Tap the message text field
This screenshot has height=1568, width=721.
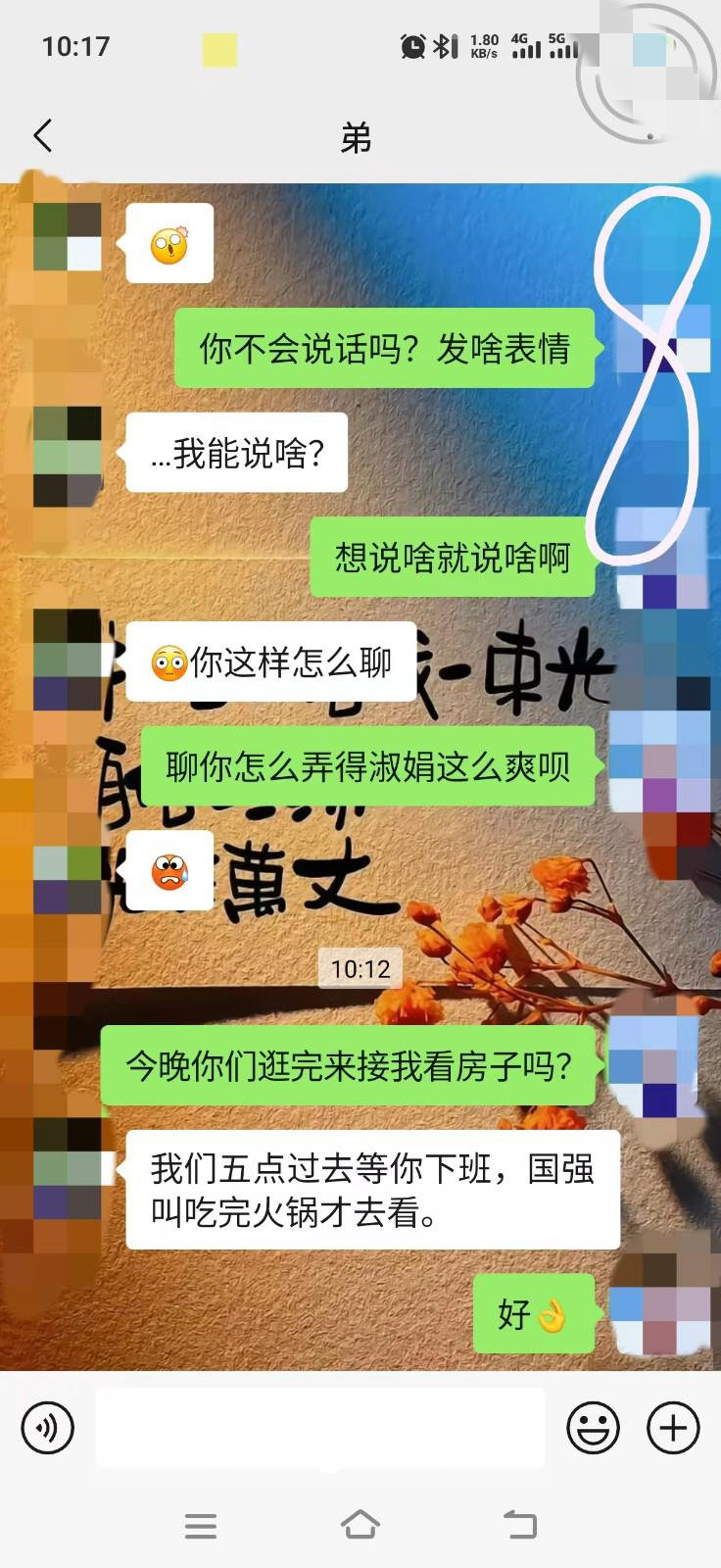[319, 1427]
